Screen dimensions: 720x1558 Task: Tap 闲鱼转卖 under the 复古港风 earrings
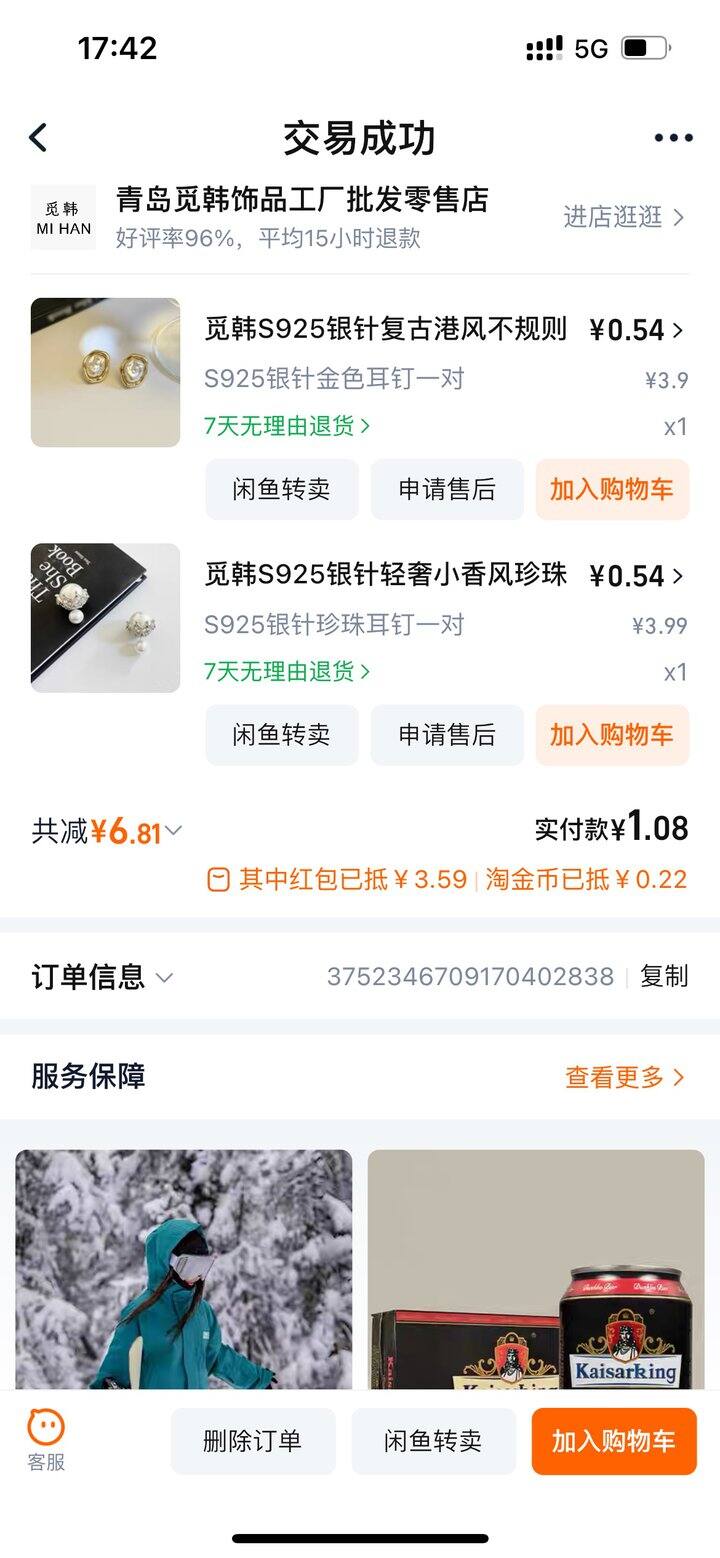tap(281, 489)
